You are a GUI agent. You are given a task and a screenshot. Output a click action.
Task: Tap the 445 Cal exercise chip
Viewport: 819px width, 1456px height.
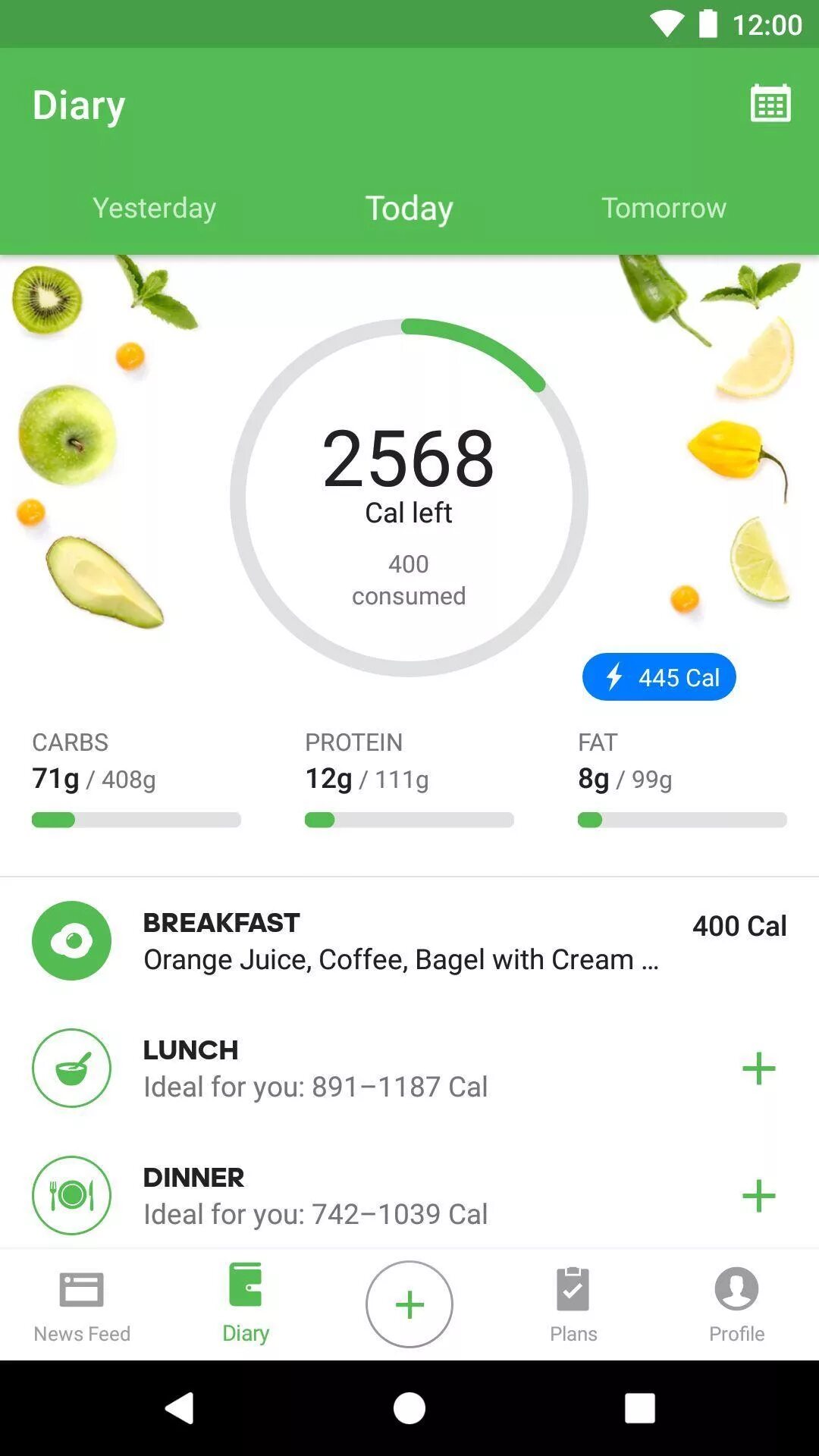click(659, 677)
